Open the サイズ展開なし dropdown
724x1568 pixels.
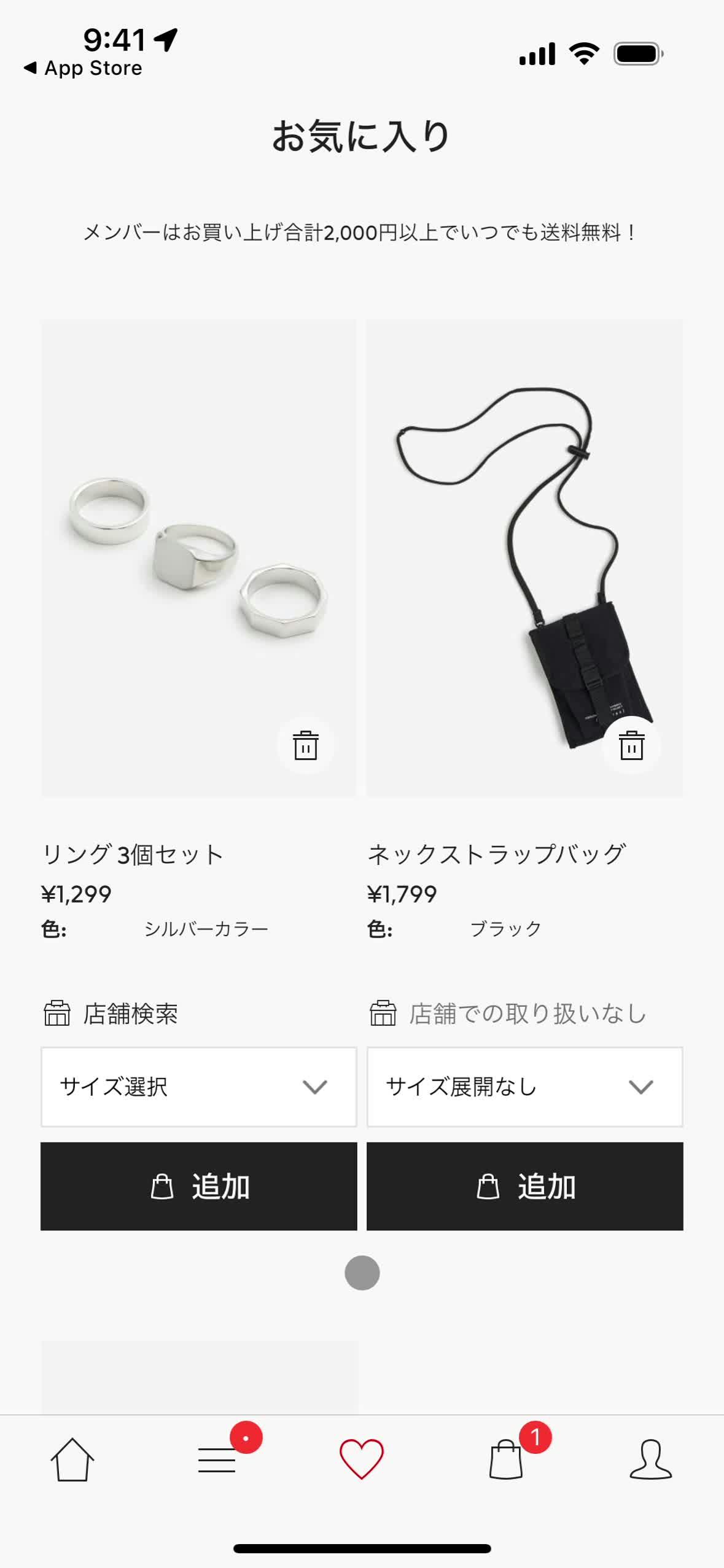(x=524, y=1087)
